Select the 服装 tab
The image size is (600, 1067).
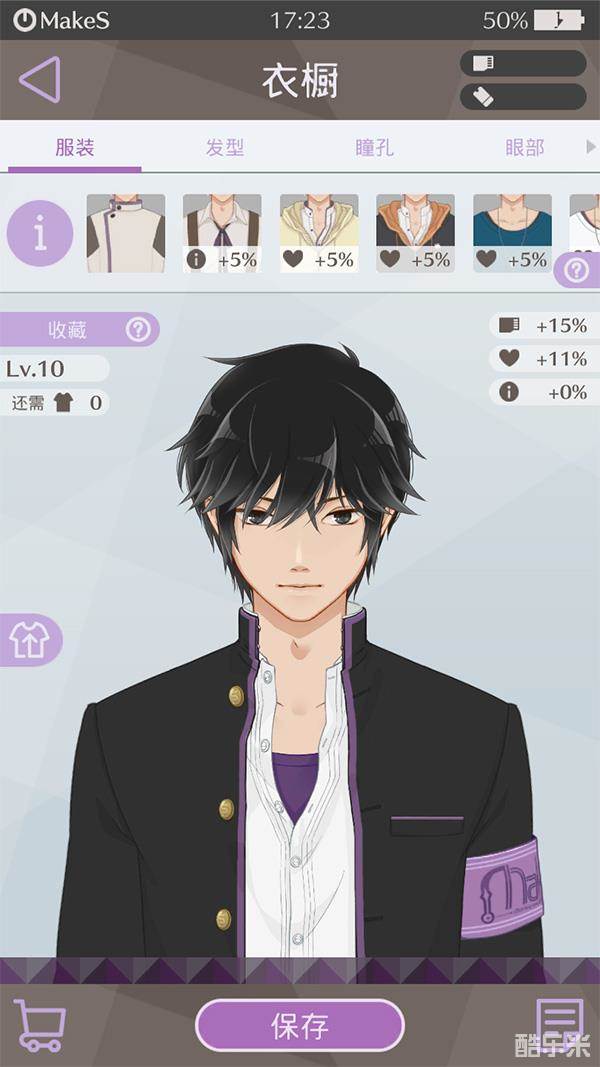tap(75, 148)
